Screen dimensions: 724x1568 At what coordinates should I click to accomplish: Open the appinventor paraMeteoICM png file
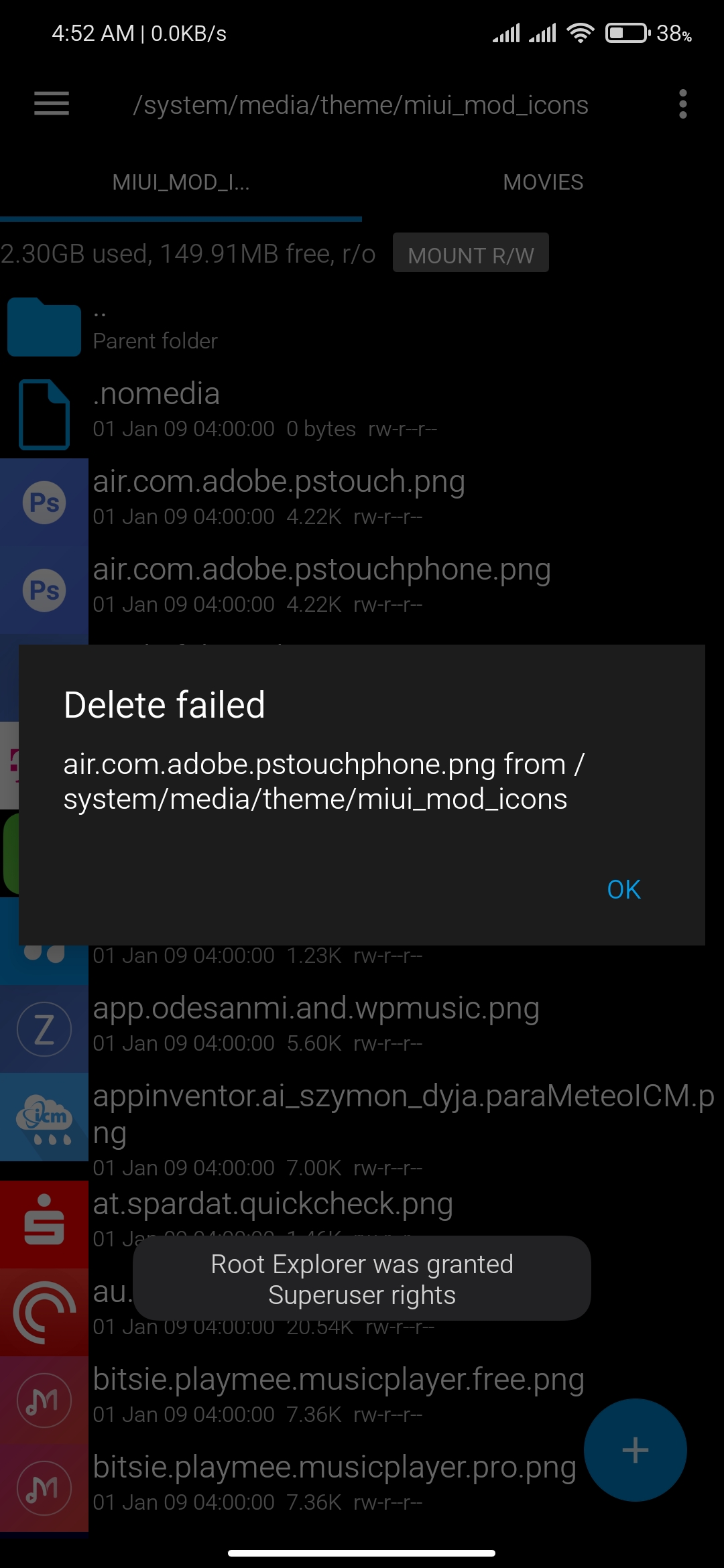tap(362, 1126)
